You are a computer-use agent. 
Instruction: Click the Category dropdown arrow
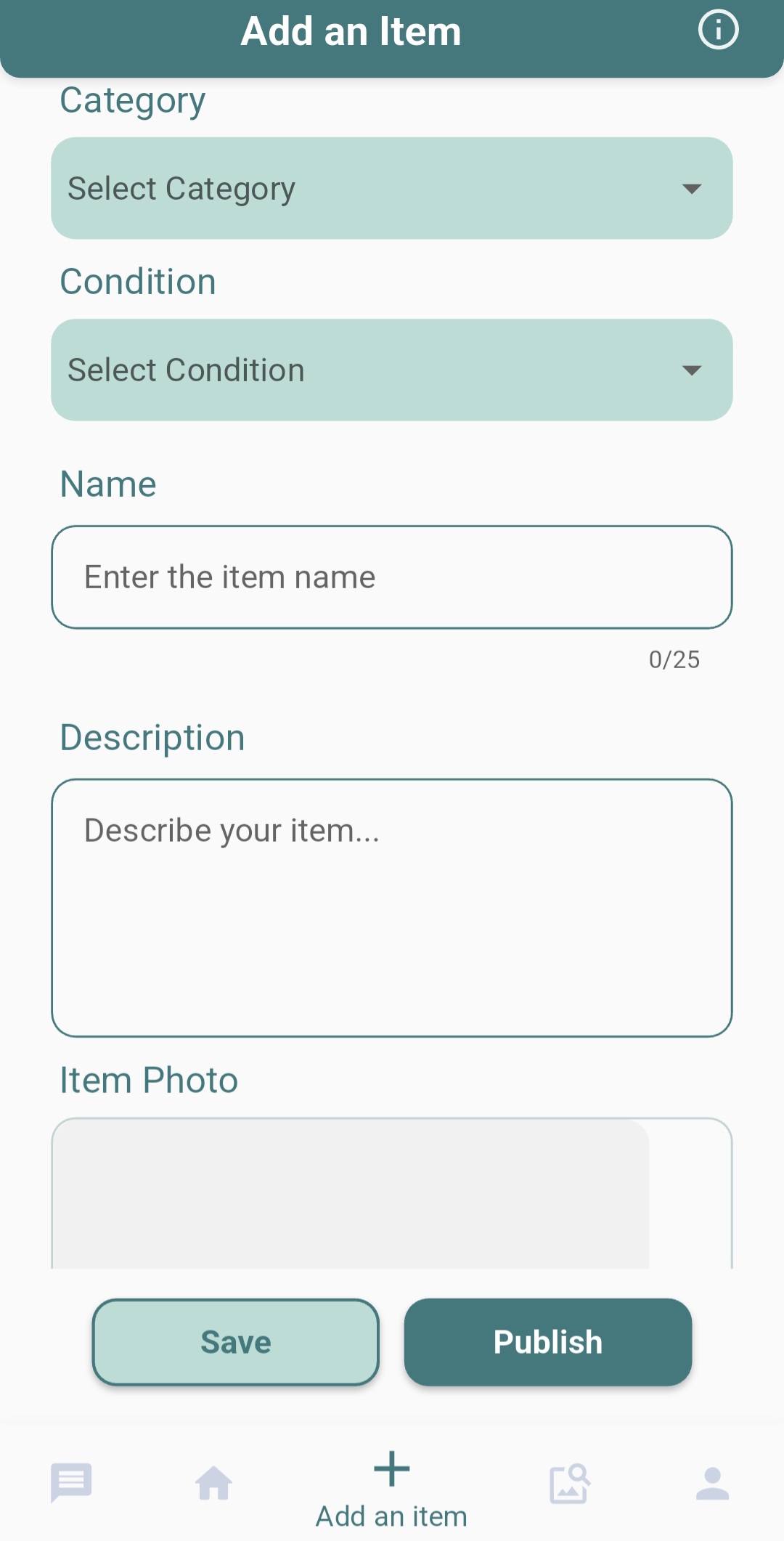point(690,187)
